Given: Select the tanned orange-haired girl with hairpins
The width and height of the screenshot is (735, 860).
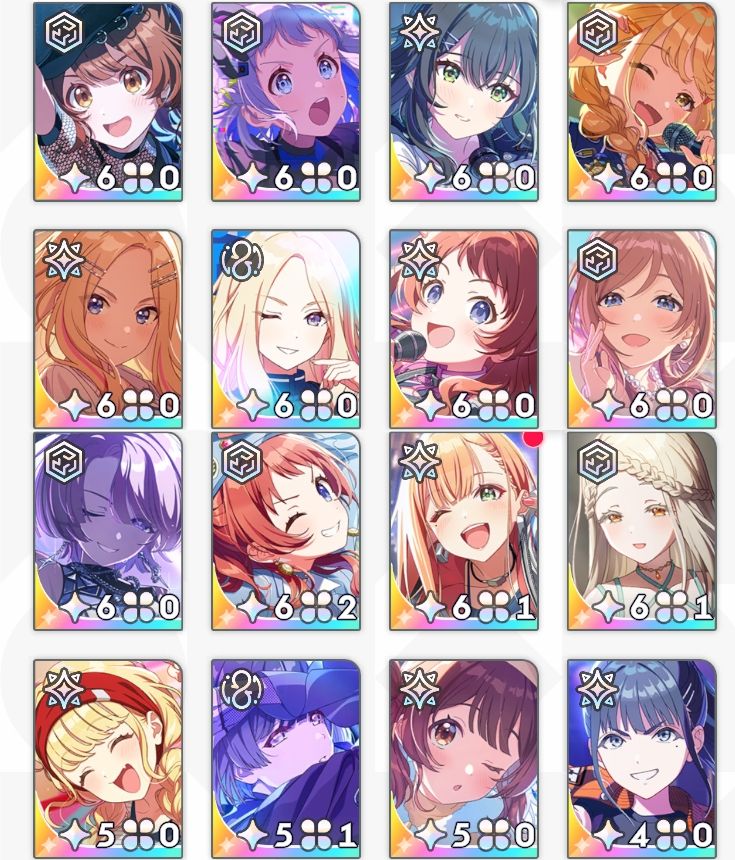Looking at the screenshot, I should pos(108,328).
